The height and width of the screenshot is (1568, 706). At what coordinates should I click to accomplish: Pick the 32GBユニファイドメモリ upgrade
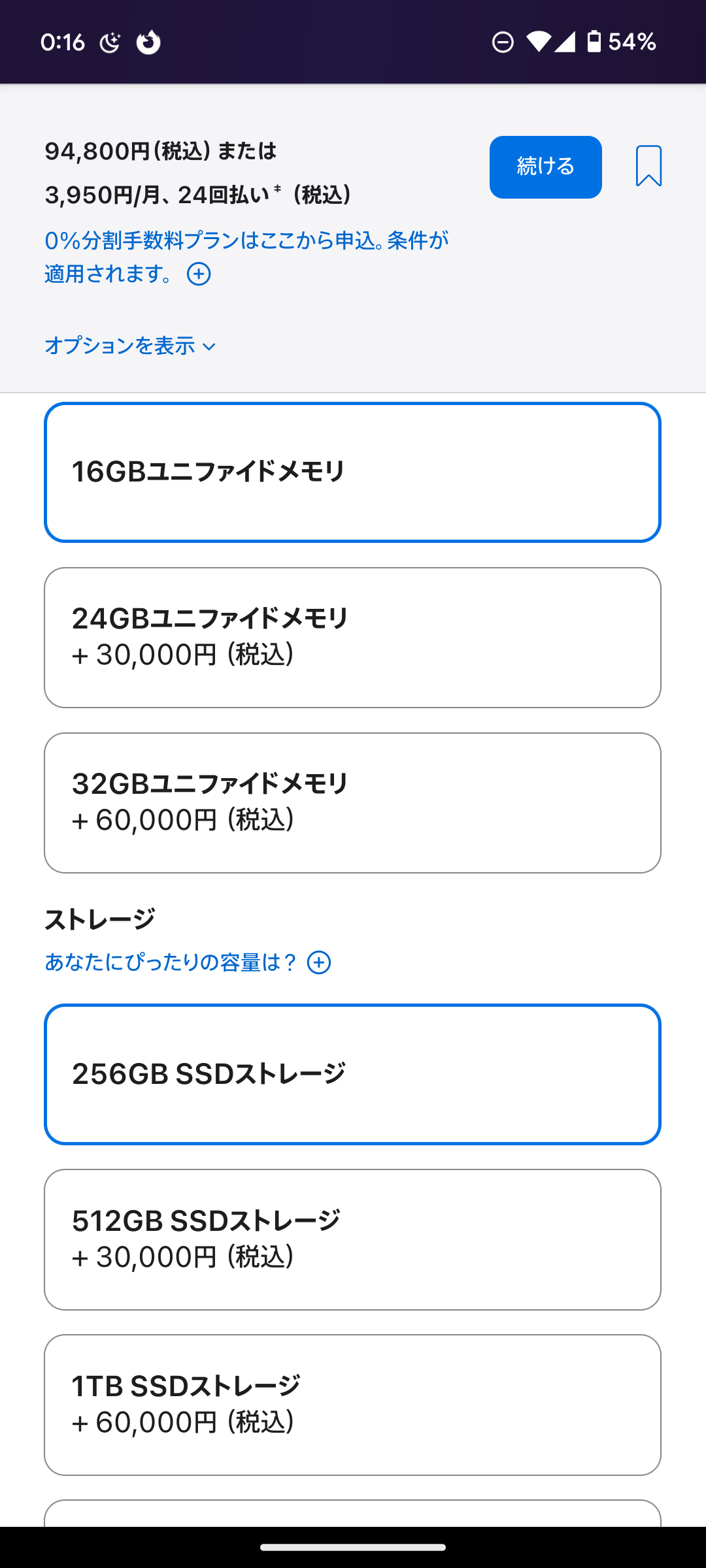(352, 802)
